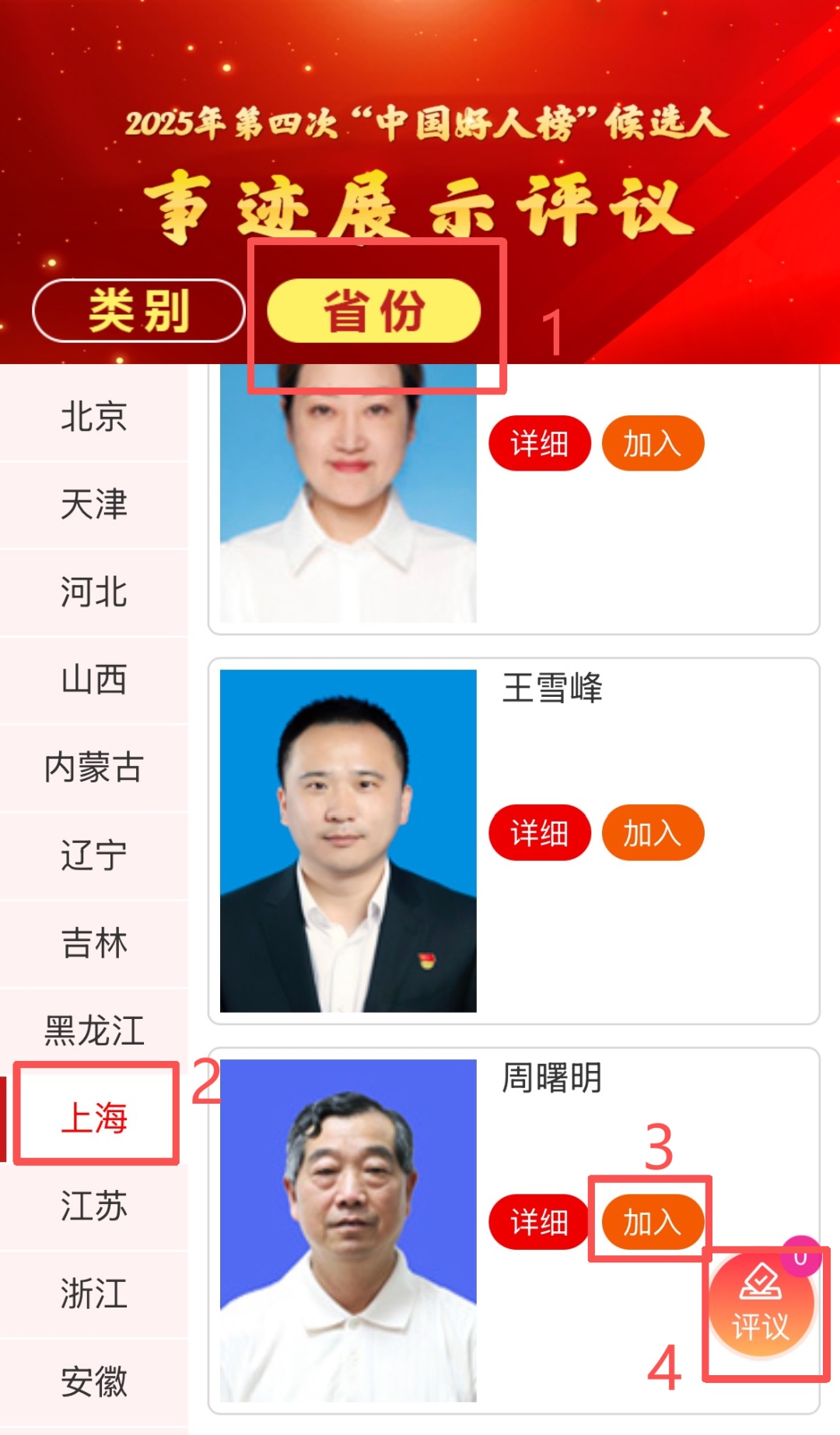This screenshot has width=840, height=1435.
Task: Switch to the 类别 tab
Action: pyautogui.click(x=138, y=310)
